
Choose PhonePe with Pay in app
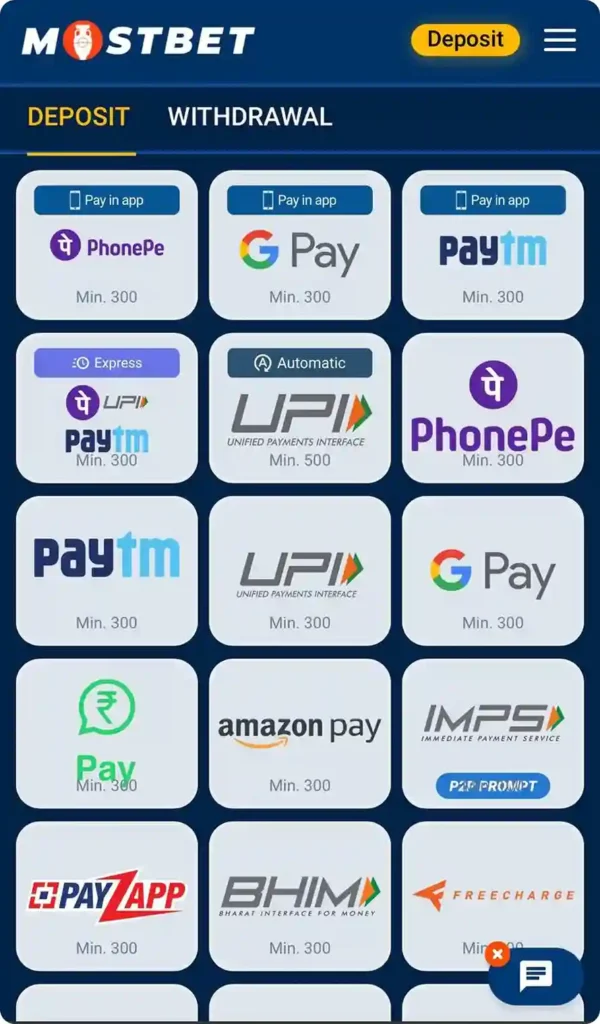[107, 245]
